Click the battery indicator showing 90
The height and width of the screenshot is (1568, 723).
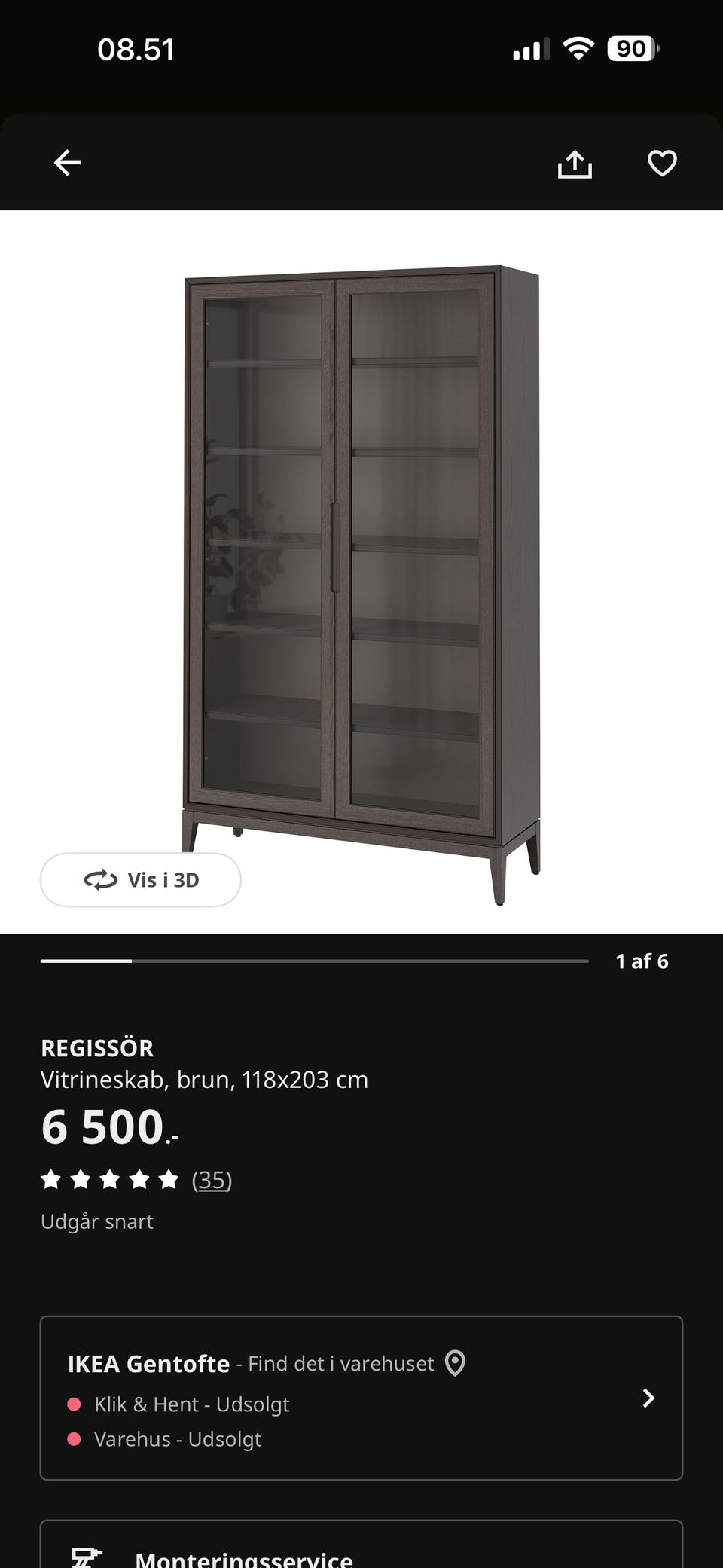click(x=631, y=48)
